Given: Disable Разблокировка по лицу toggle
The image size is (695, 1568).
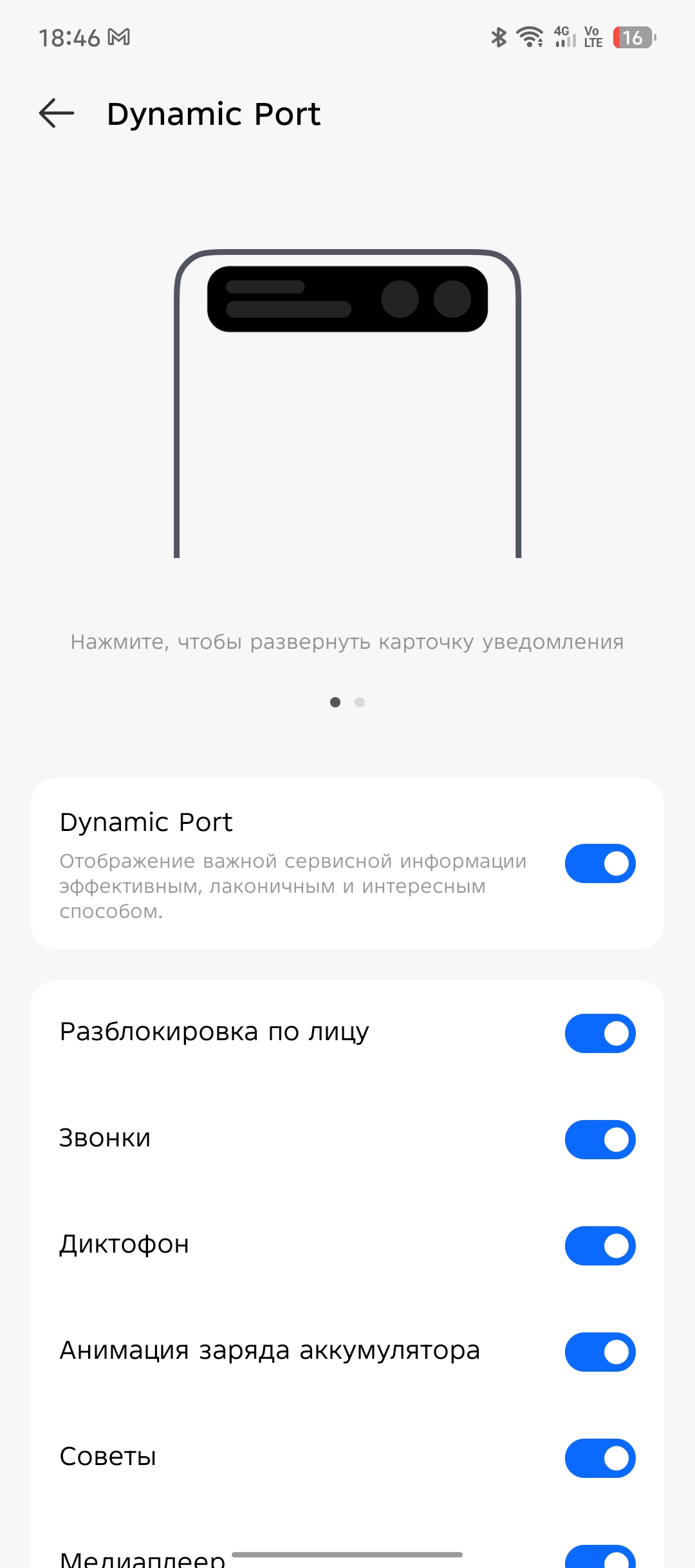Looking at the screenshot, I should (600, 1033).
